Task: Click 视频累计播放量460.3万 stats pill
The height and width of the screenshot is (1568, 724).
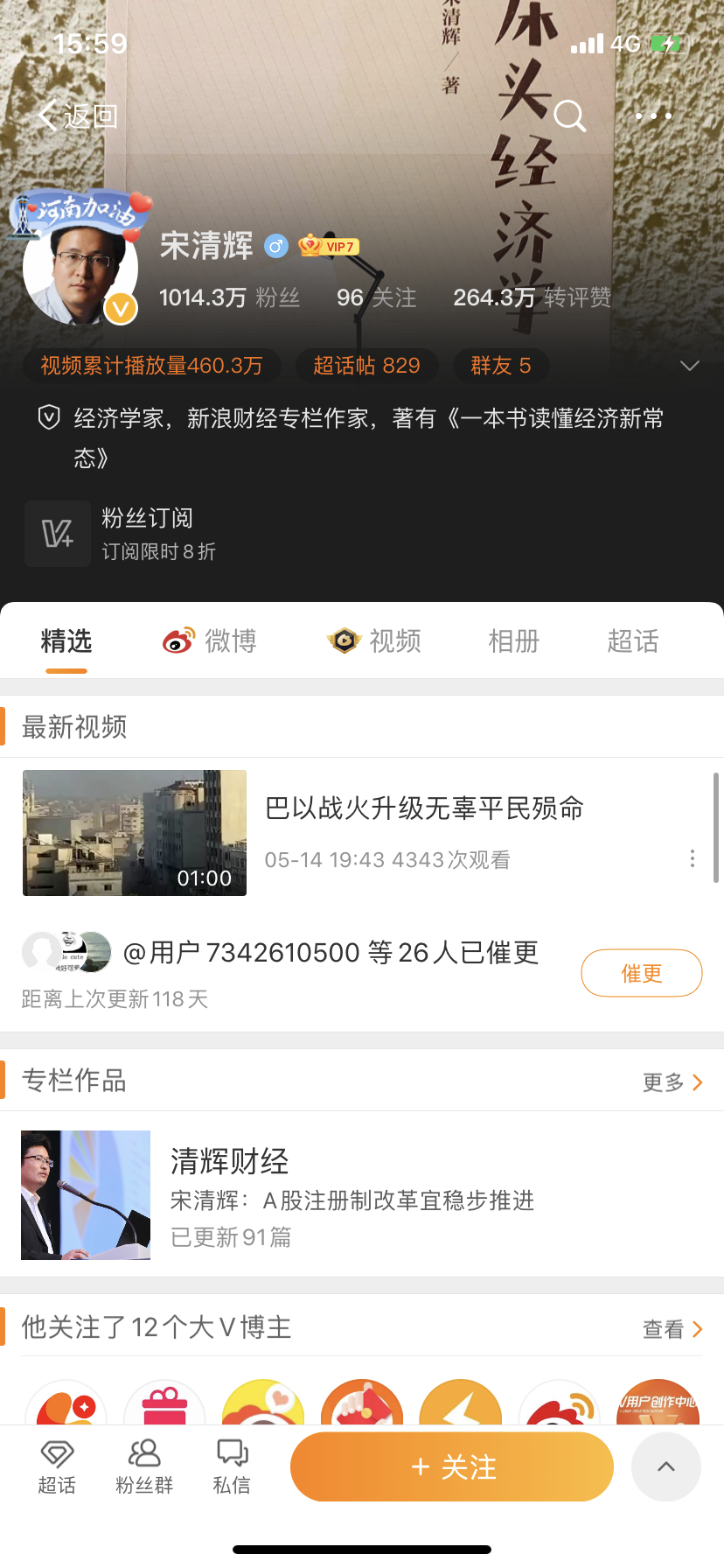Action: click(157, 365)
